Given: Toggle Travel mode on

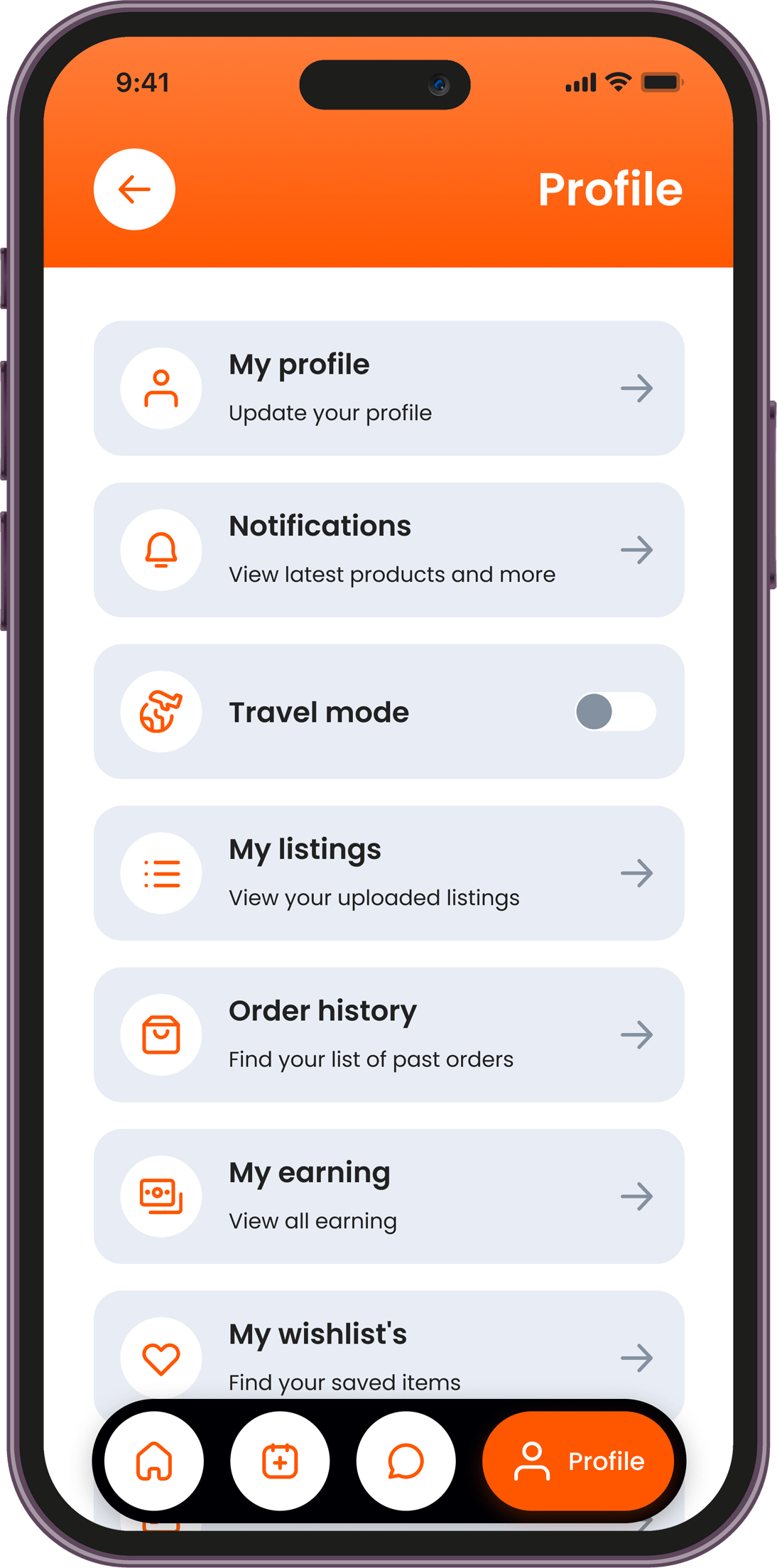Looking at the screenshot, I should [x=614, y=711].
